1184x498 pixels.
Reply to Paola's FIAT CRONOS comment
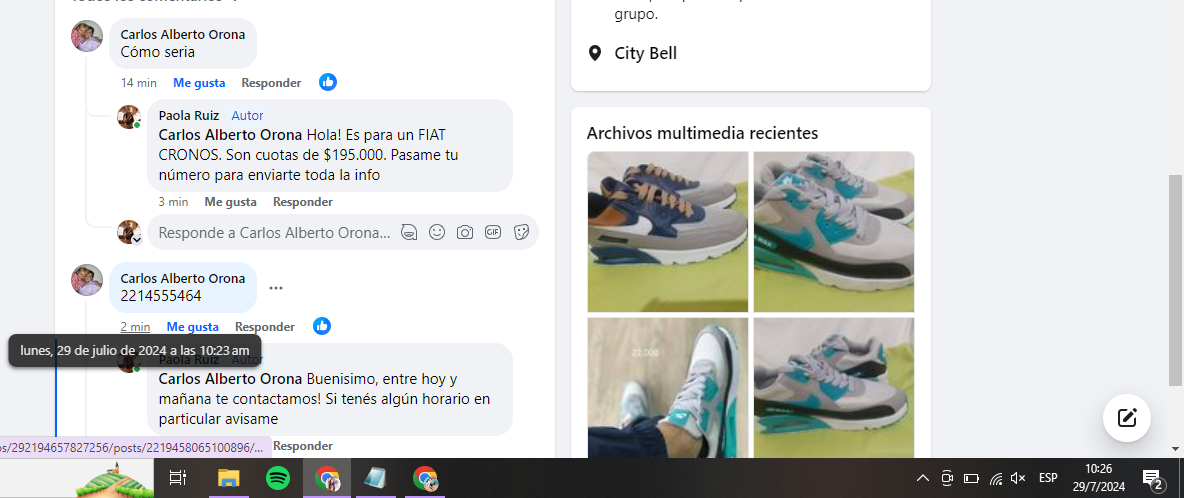pos(302,202)
